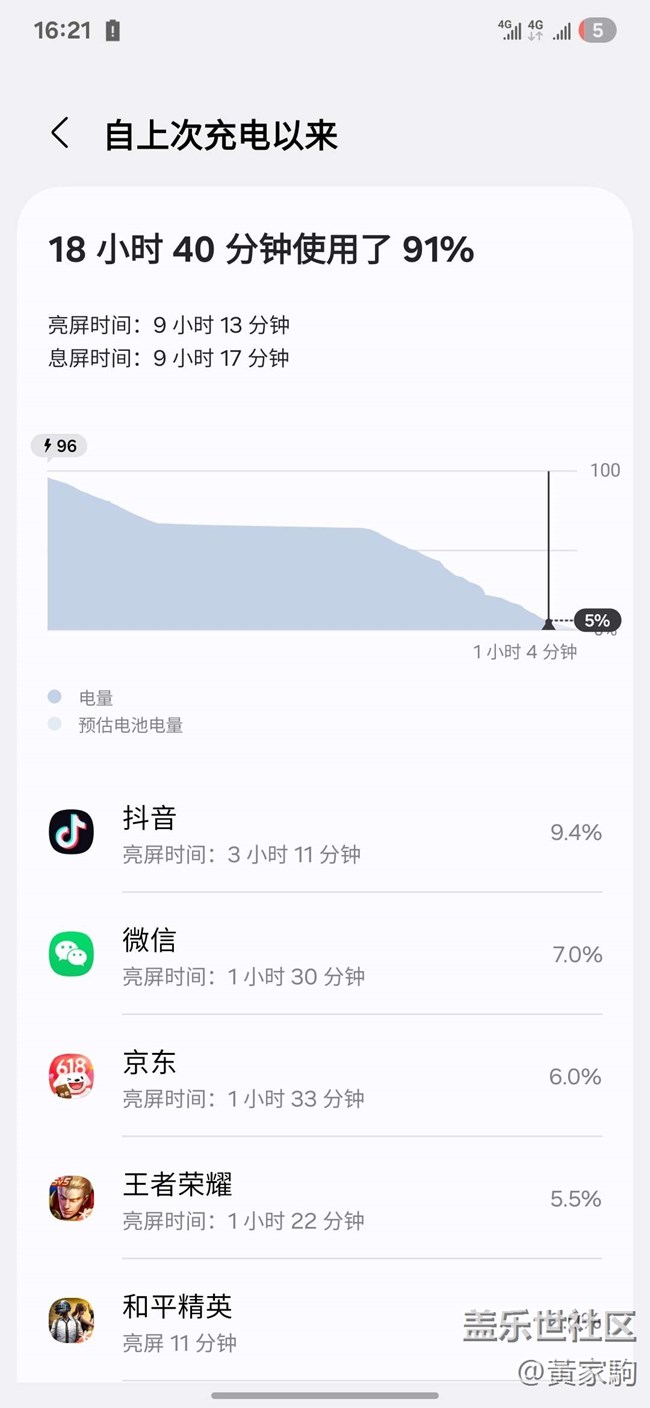Open 和平精英 battery usage details
This screenshot has height=1408, width=650.
[x=325, y=1320]
